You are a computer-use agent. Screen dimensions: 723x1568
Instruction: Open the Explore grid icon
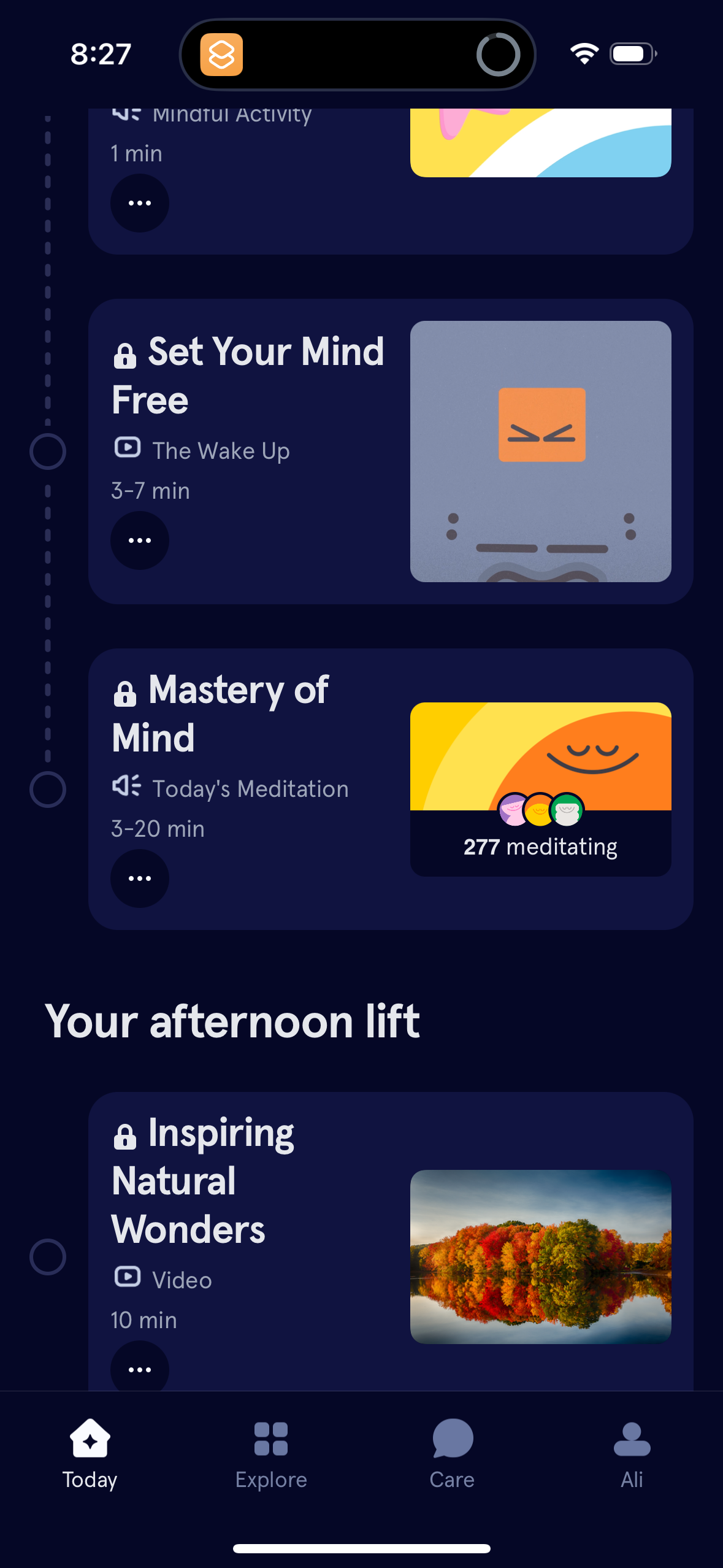point(270,1438)
